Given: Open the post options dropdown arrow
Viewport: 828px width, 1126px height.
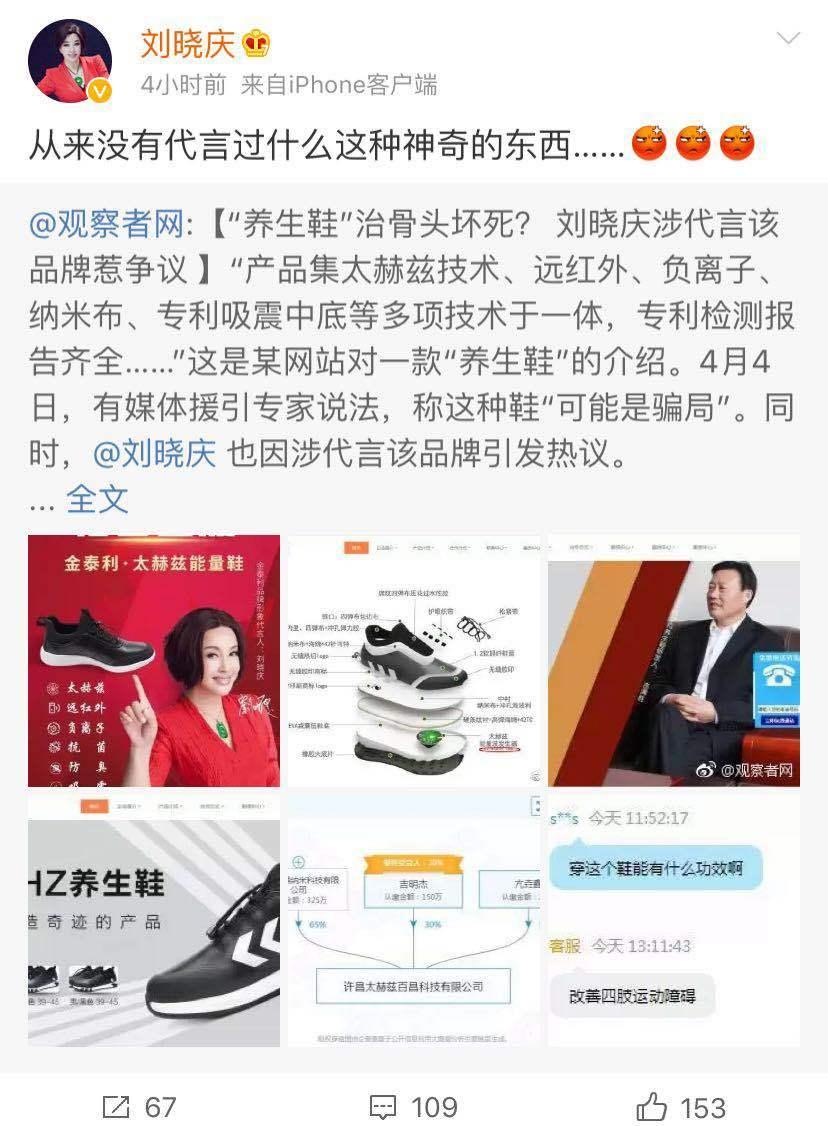Looking at the screenshot, I should coord(788,39).
